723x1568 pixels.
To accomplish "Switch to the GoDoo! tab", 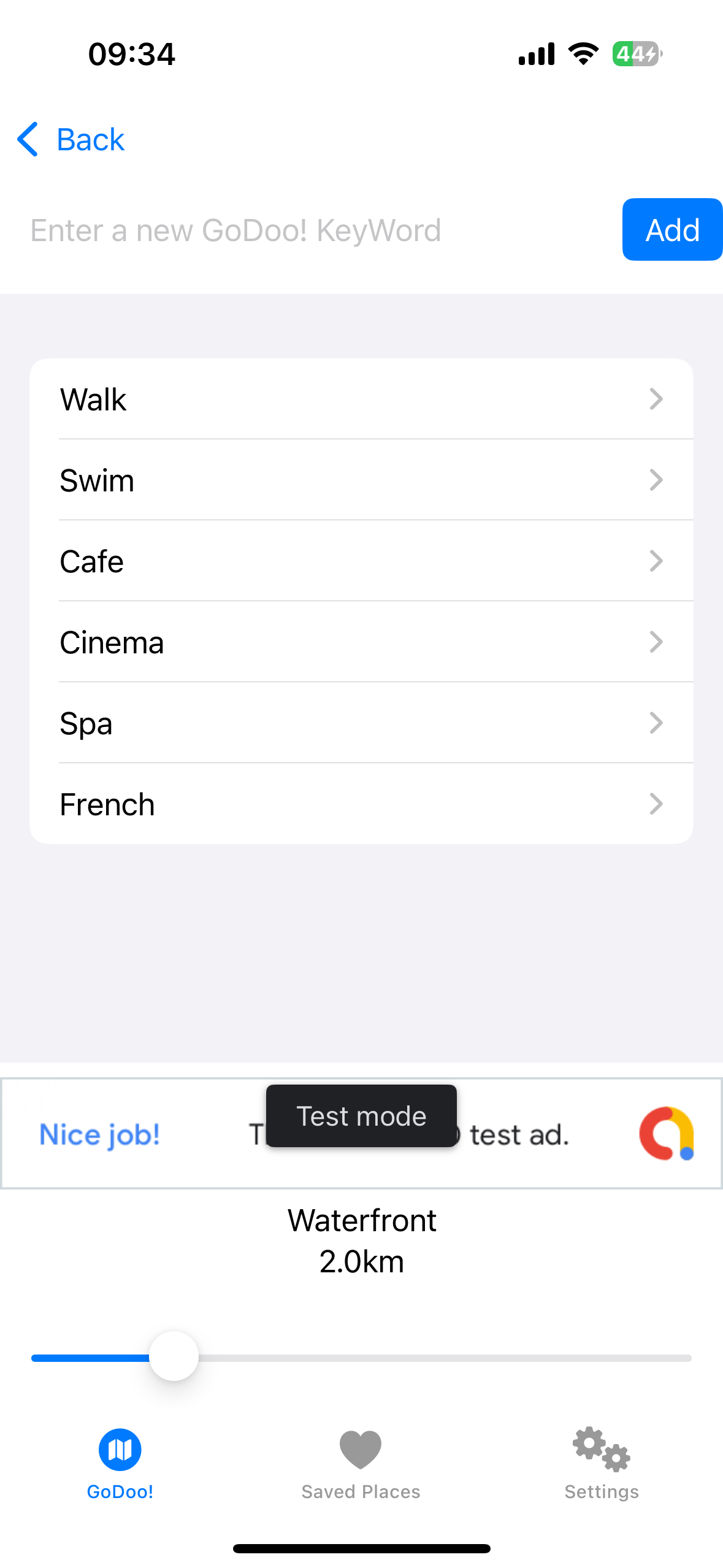I will point(120,1462).
